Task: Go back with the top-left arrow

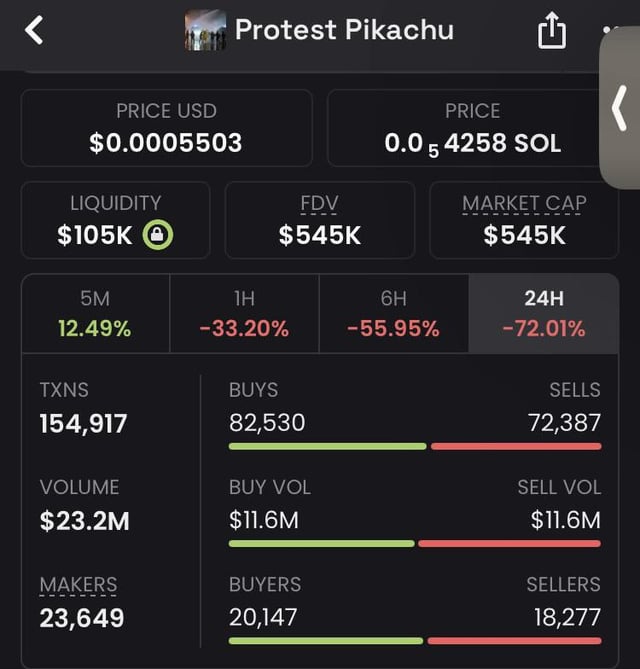Action: 34,30
